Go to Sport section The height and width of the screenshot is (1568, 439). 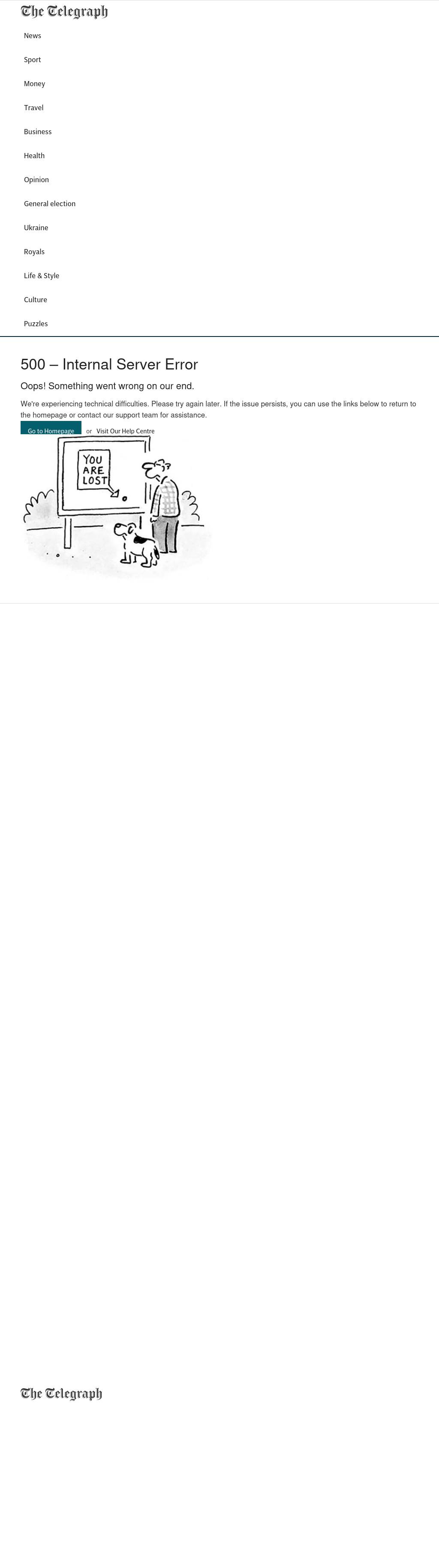tap(32, 60)
